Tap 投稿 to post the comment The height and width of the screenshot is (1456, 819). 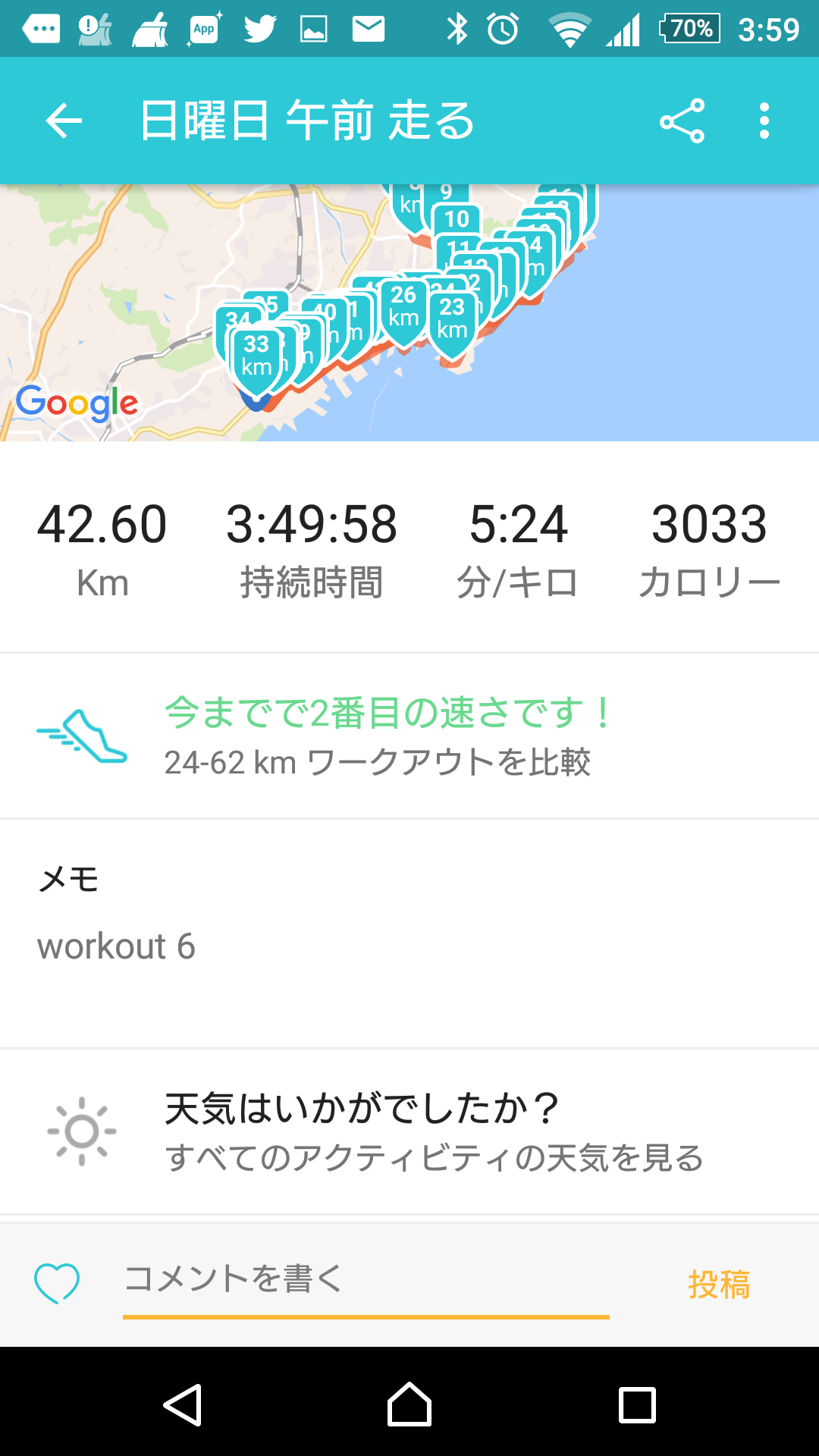(718, 1284)
